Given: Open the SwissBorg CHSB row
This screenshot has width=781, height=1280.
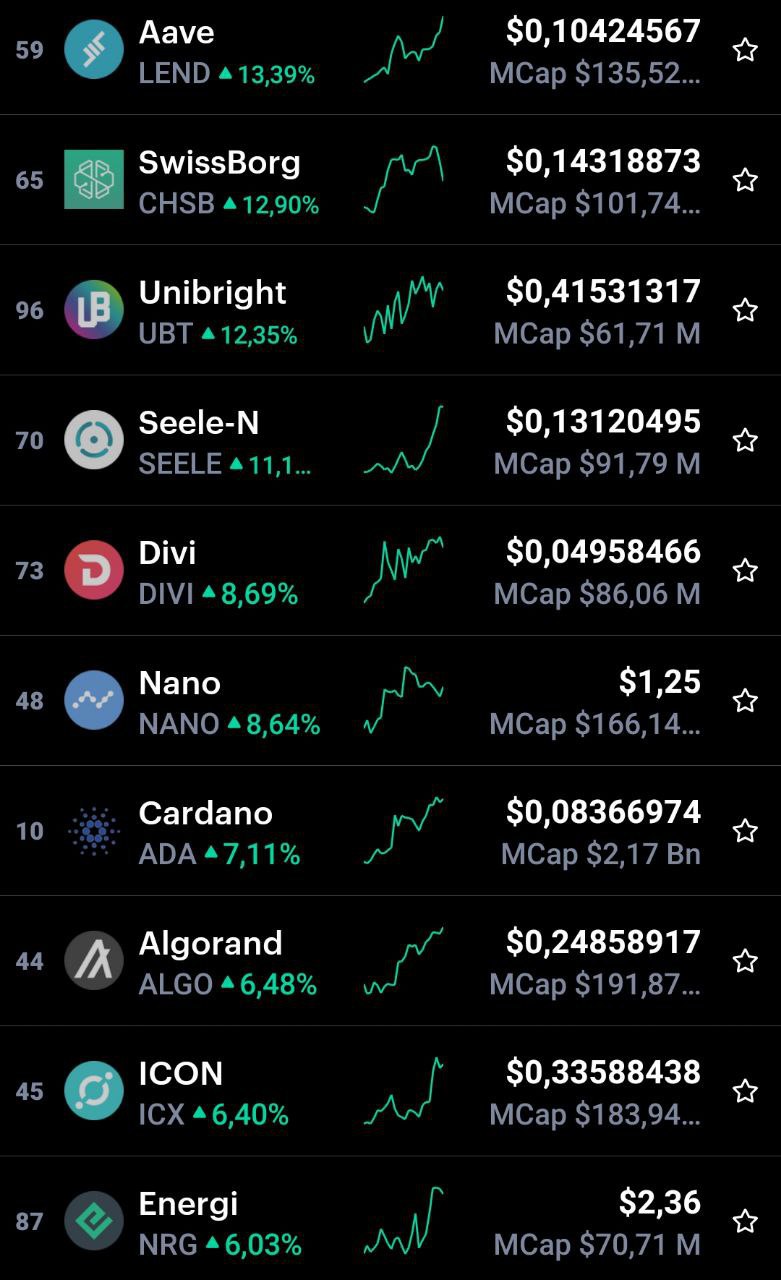Looking at the screenshot, I should coord(390,180).
